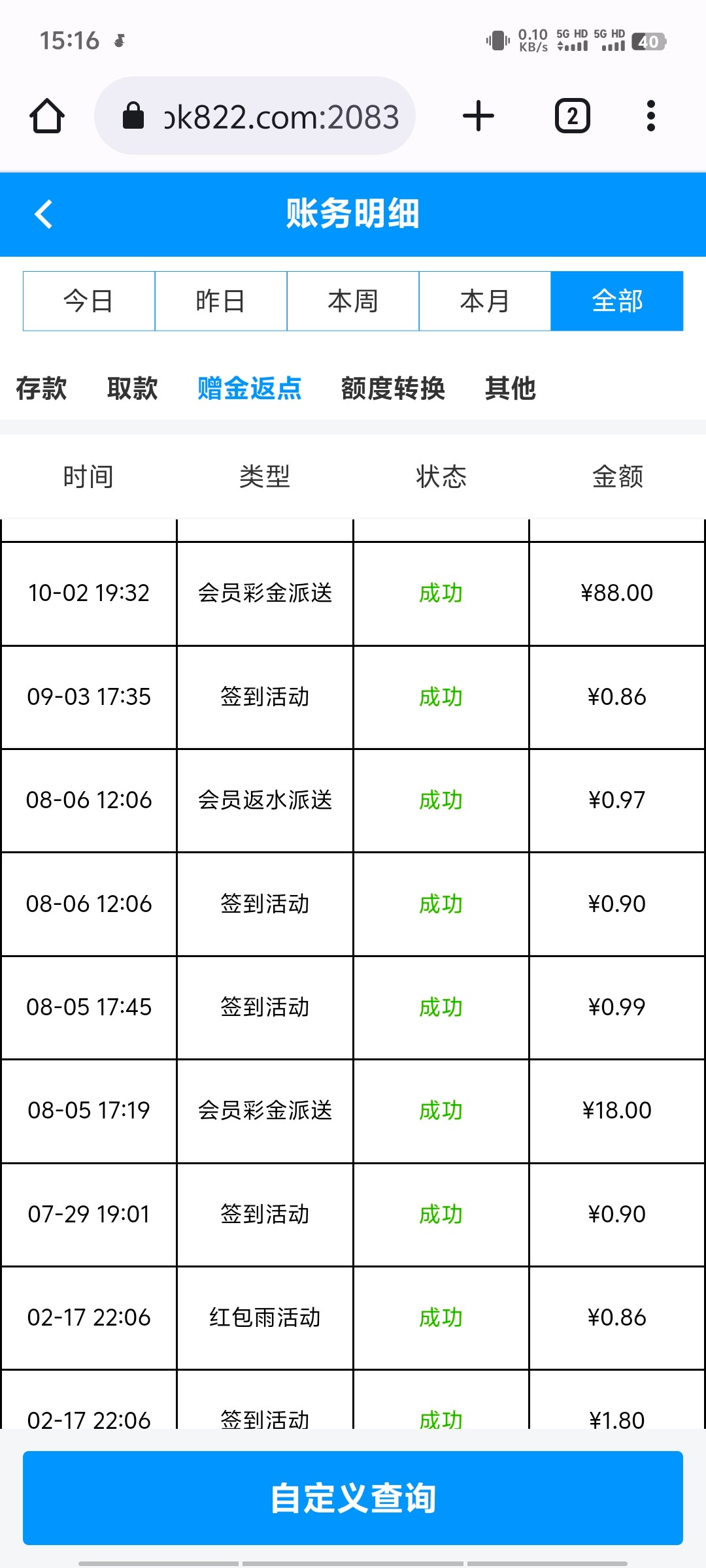Open the tab switcher showing 2
This screenshot has width=706, height=1568.
(x=573, y=116)
